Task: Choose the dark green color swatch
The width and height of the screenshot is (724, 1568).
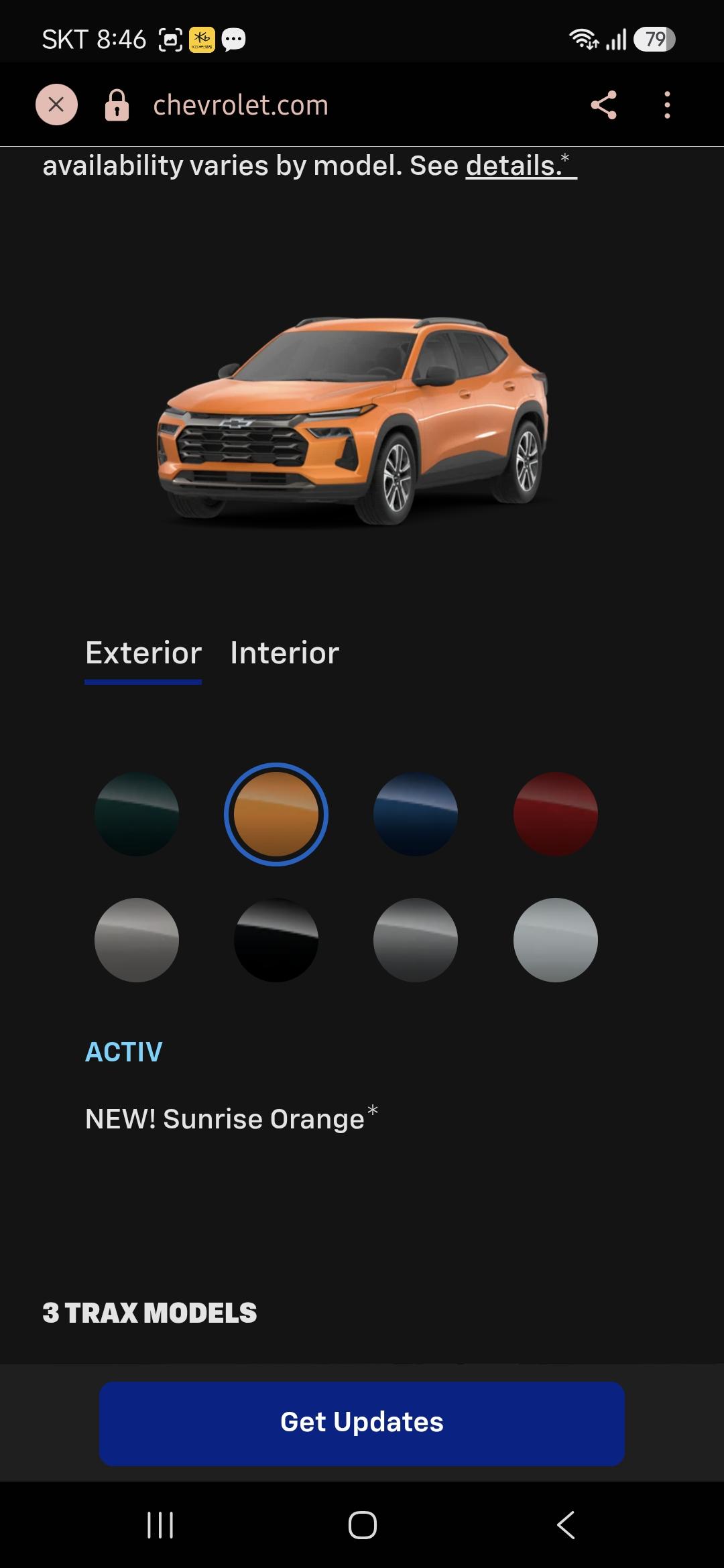Action: (x=137, y=814)
